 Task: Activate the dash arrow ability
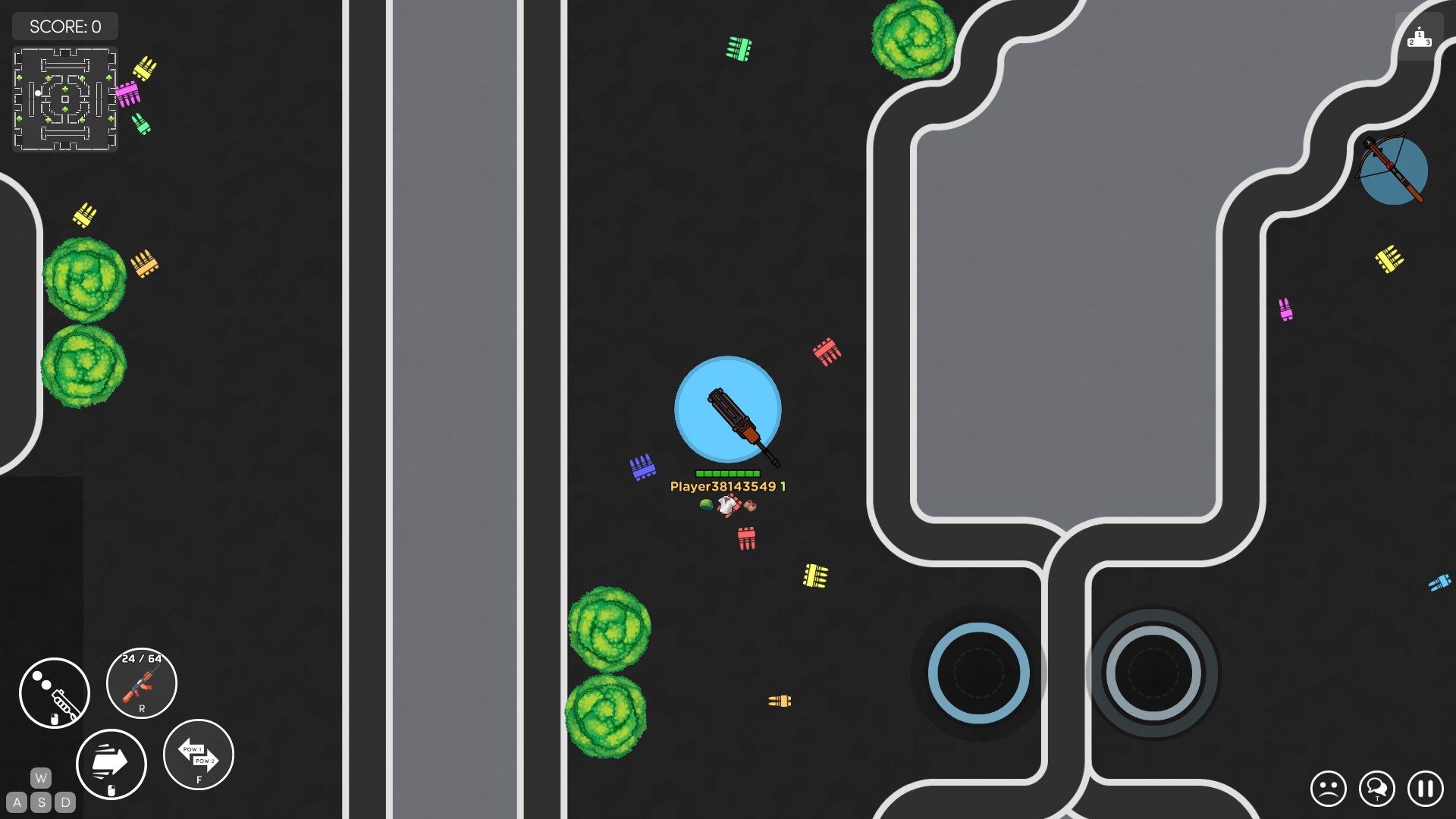pos(111,764)
